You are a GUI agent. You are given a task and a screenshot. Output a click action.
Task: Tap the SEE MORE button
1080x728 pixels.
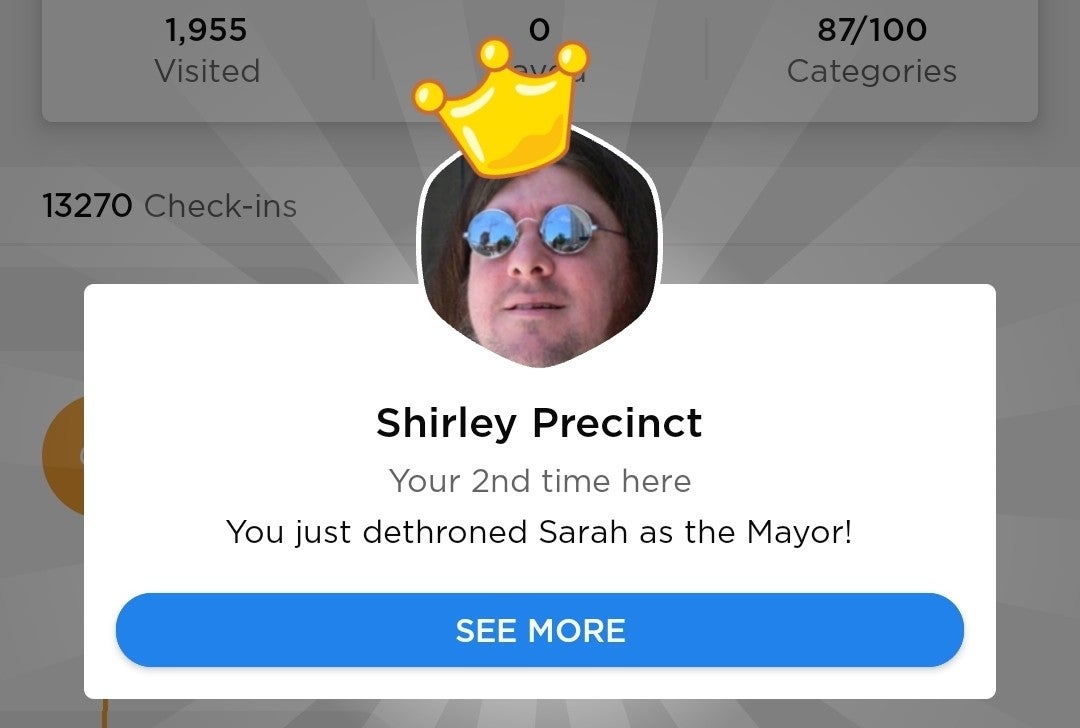540,630
